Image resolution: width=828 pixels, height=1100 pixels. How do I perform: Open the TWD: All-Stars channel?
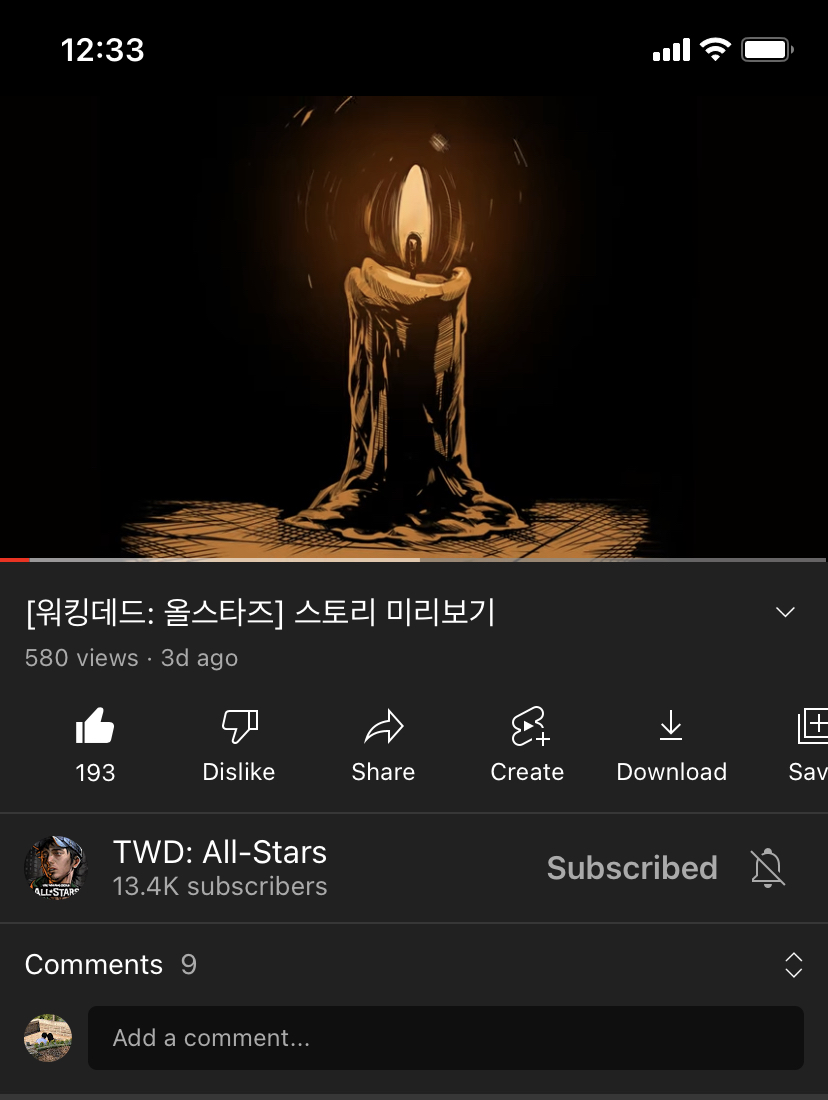(x=219, y=866)
